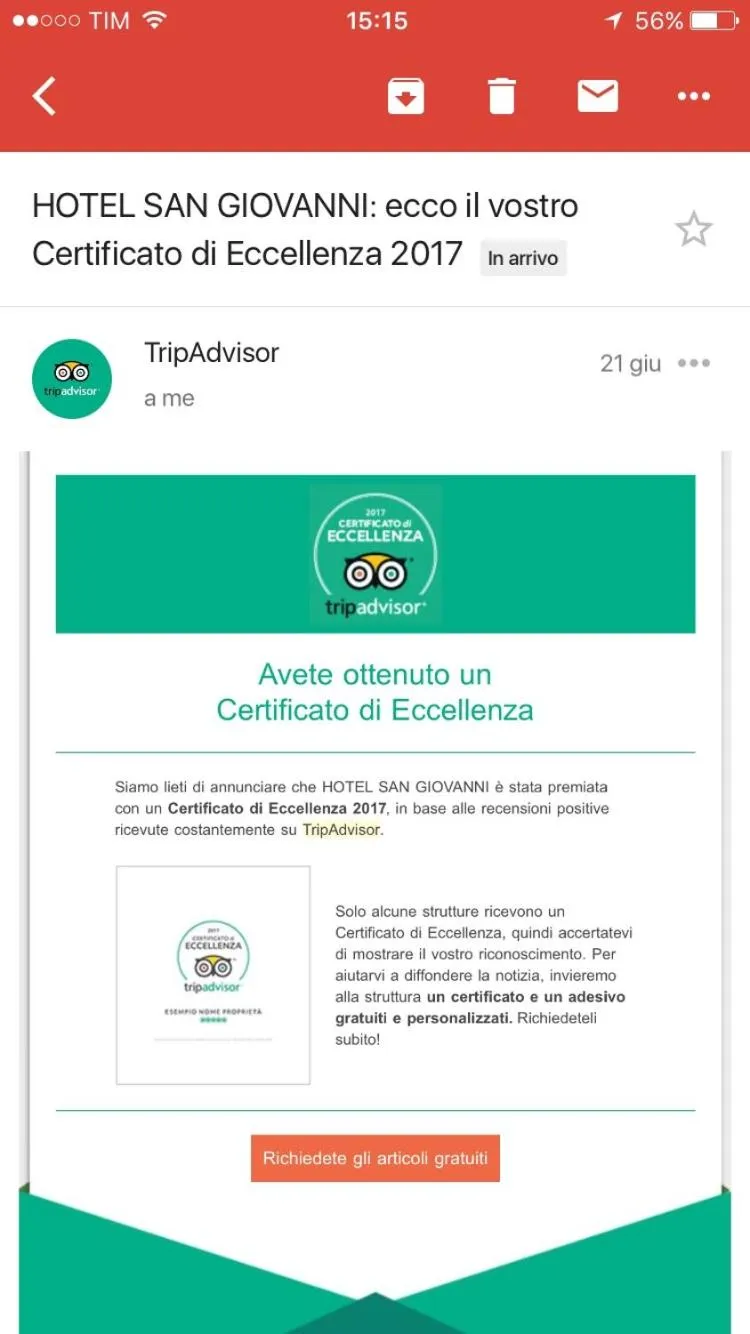This screenshot has height=1334, width=750.
Task: Archive this email
Action: 406,97
